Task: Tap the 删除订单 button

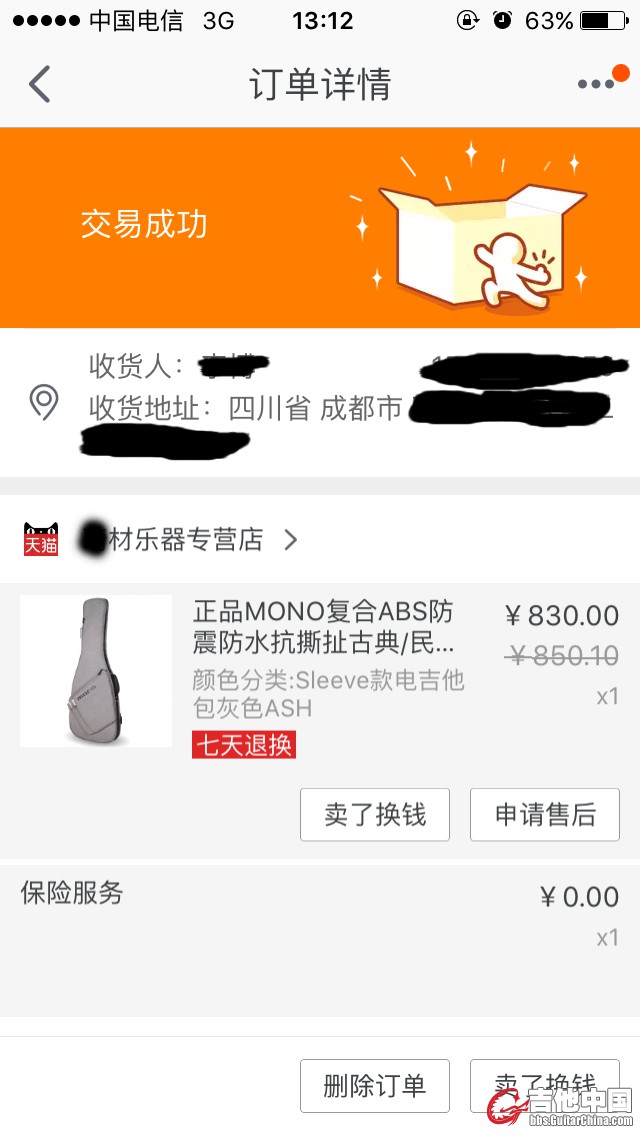Action: [375, 1086]
